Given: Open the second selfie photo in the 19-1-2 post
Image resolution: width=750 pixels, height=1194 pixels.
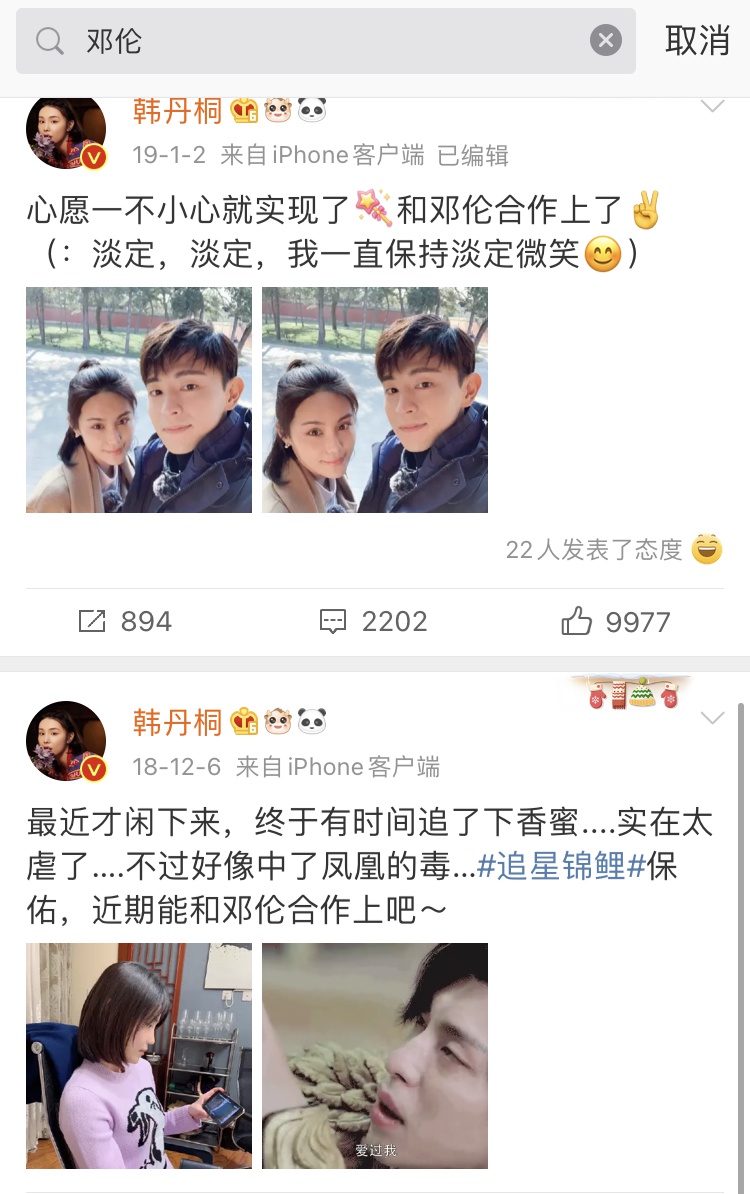Looking at the screenshot, I should [375, 400].
